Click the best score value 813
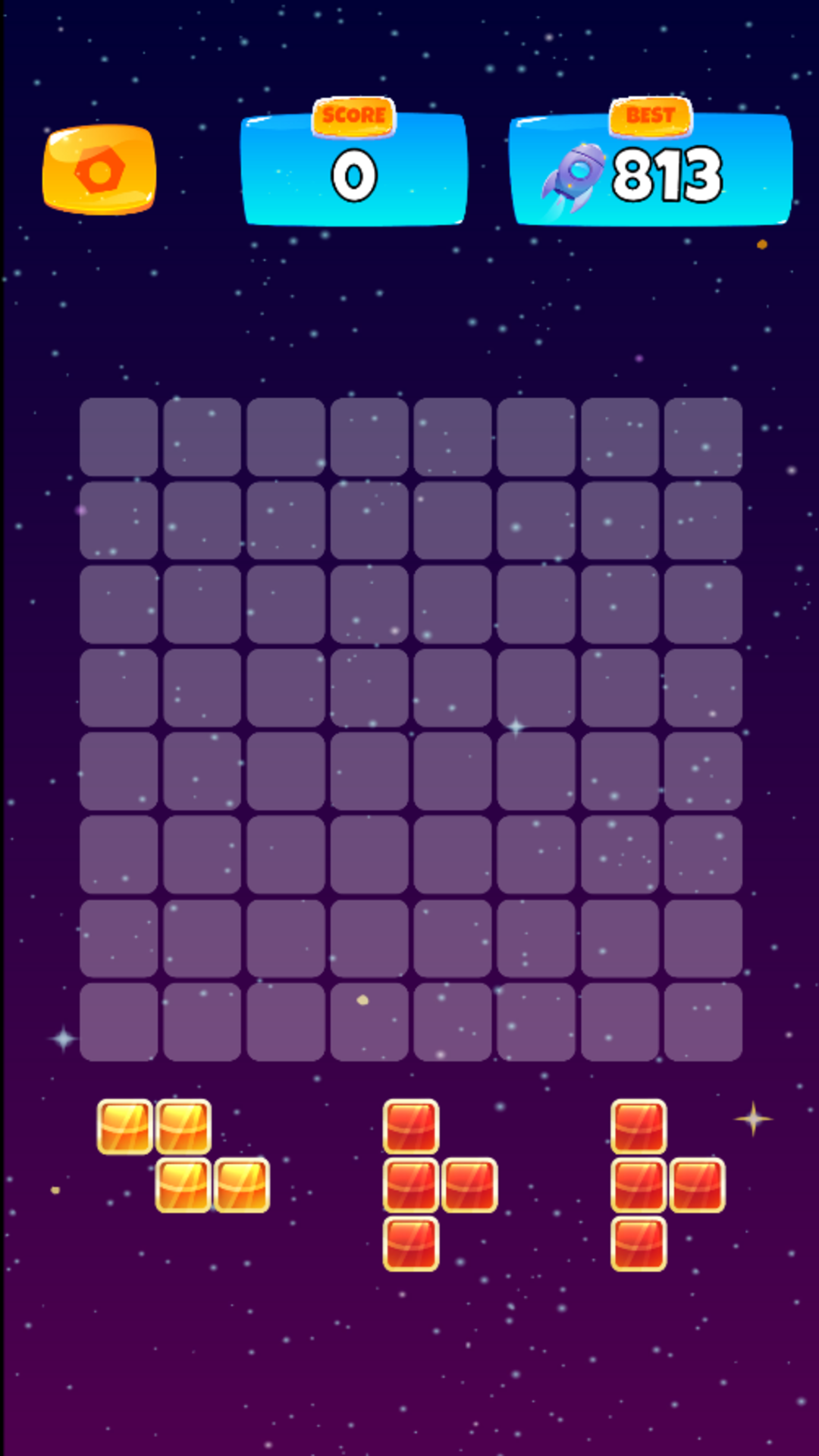The height and width of the screenshot is (1456, 819). tap(667, 174)
